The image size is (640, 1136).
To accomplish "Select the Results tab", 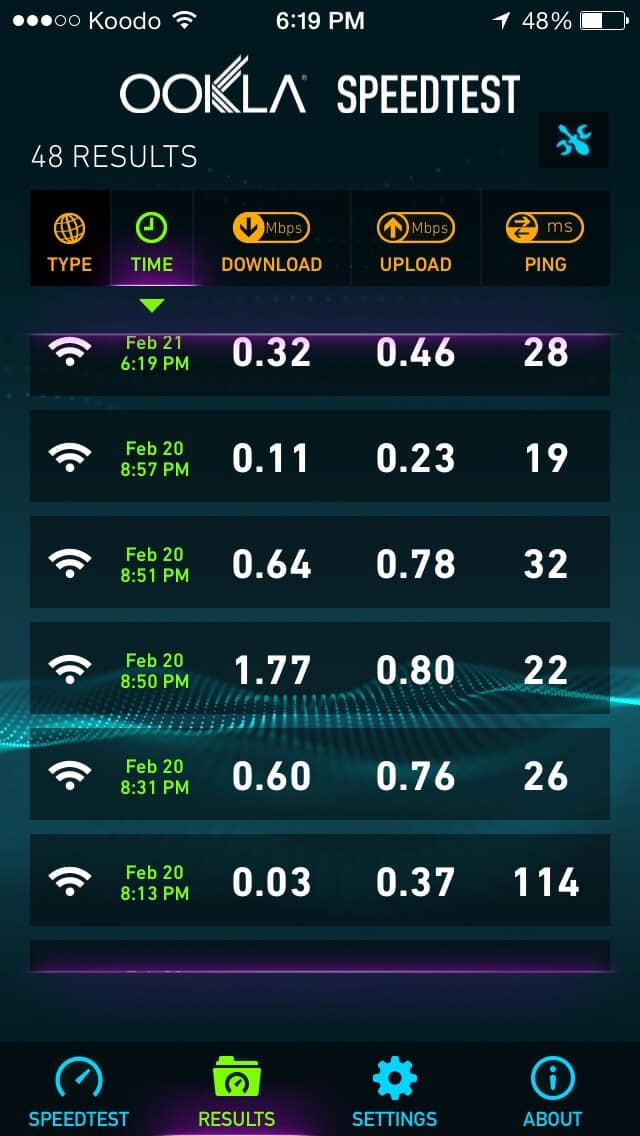I will pos(236,1091).
